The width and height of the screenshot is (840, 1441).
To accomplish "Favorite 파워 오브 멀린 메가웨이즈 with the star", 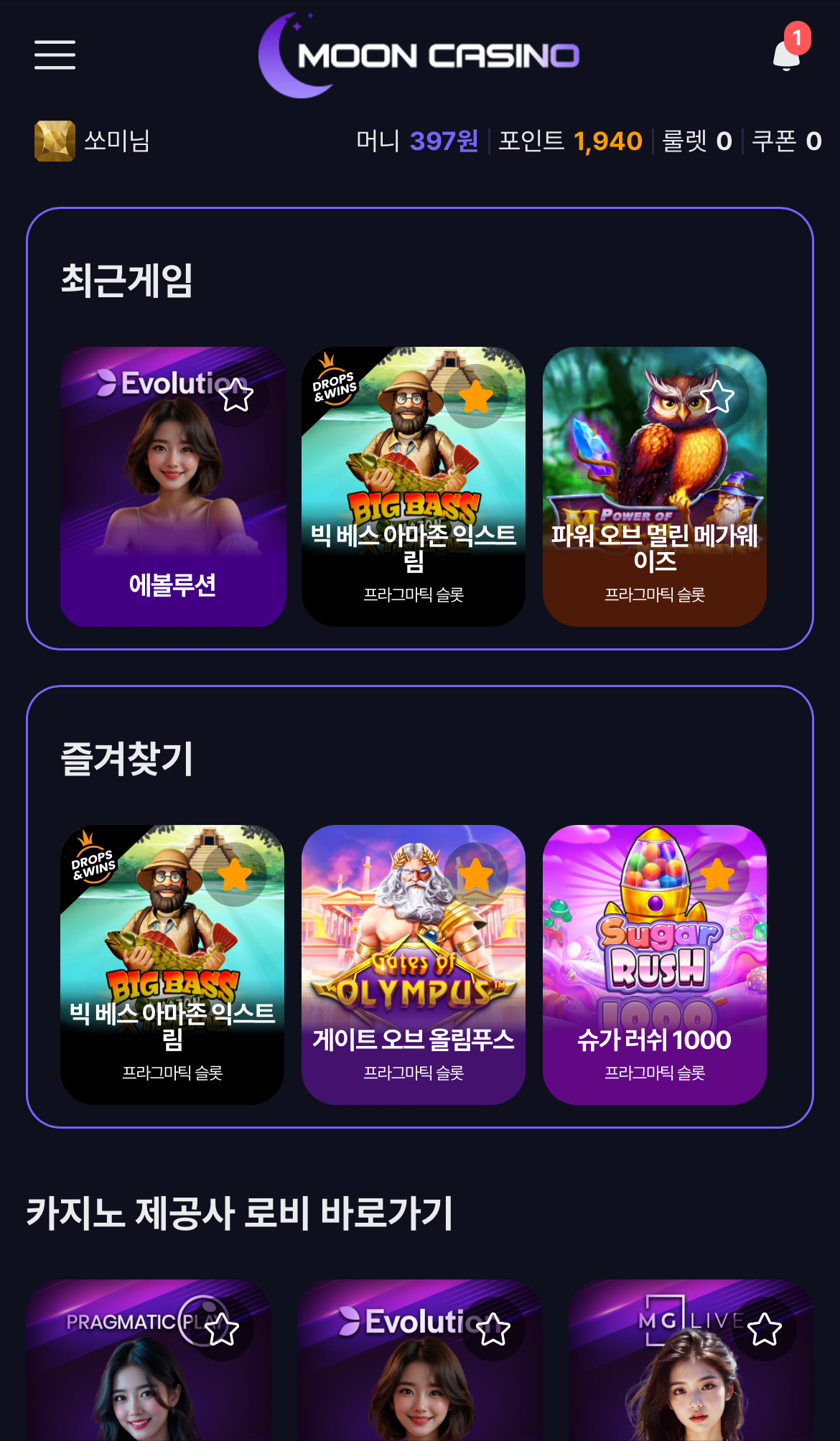I will click(x=717, y=396).
